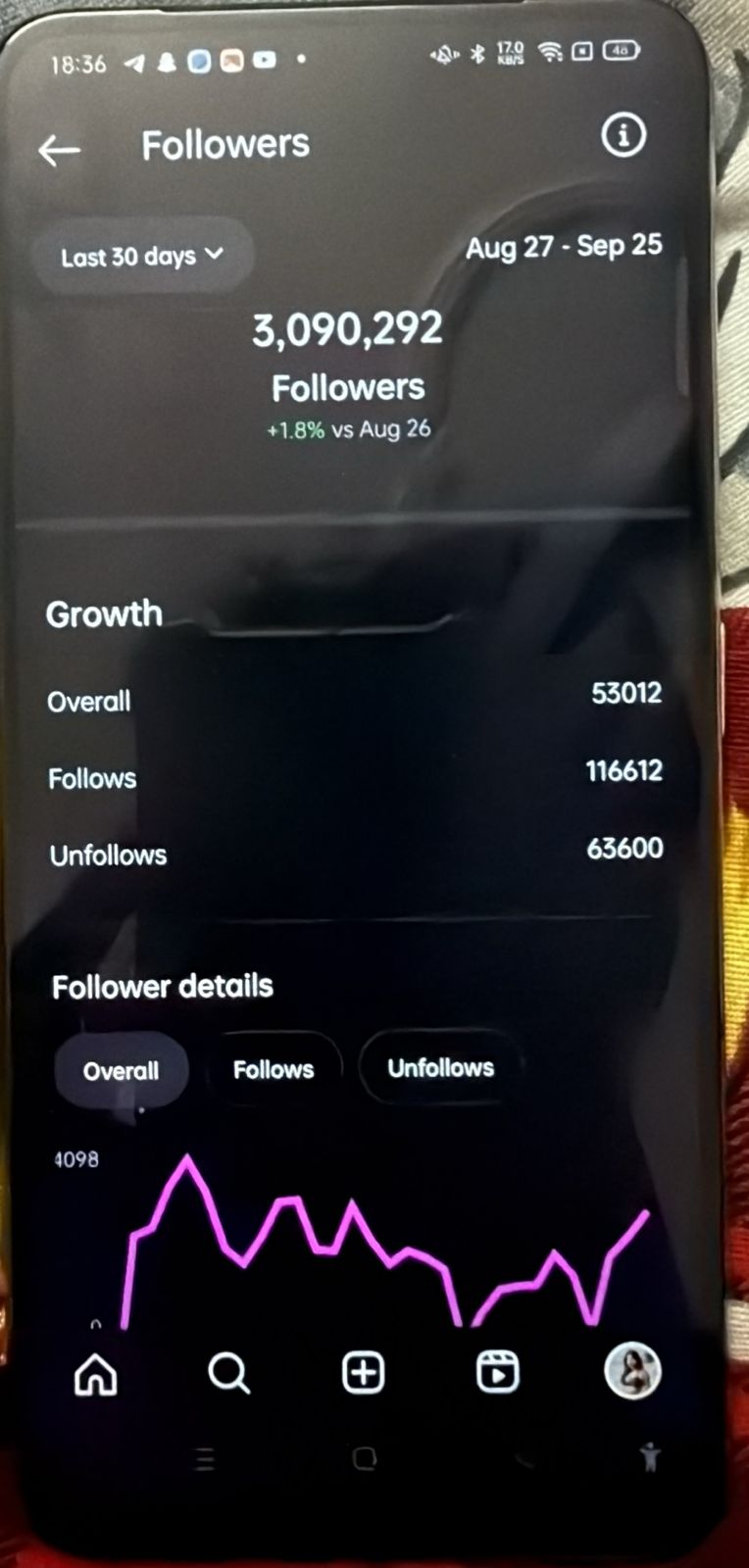749x1568 pixels.
Task: Tap the system home button
Action: coord(364,1459)
